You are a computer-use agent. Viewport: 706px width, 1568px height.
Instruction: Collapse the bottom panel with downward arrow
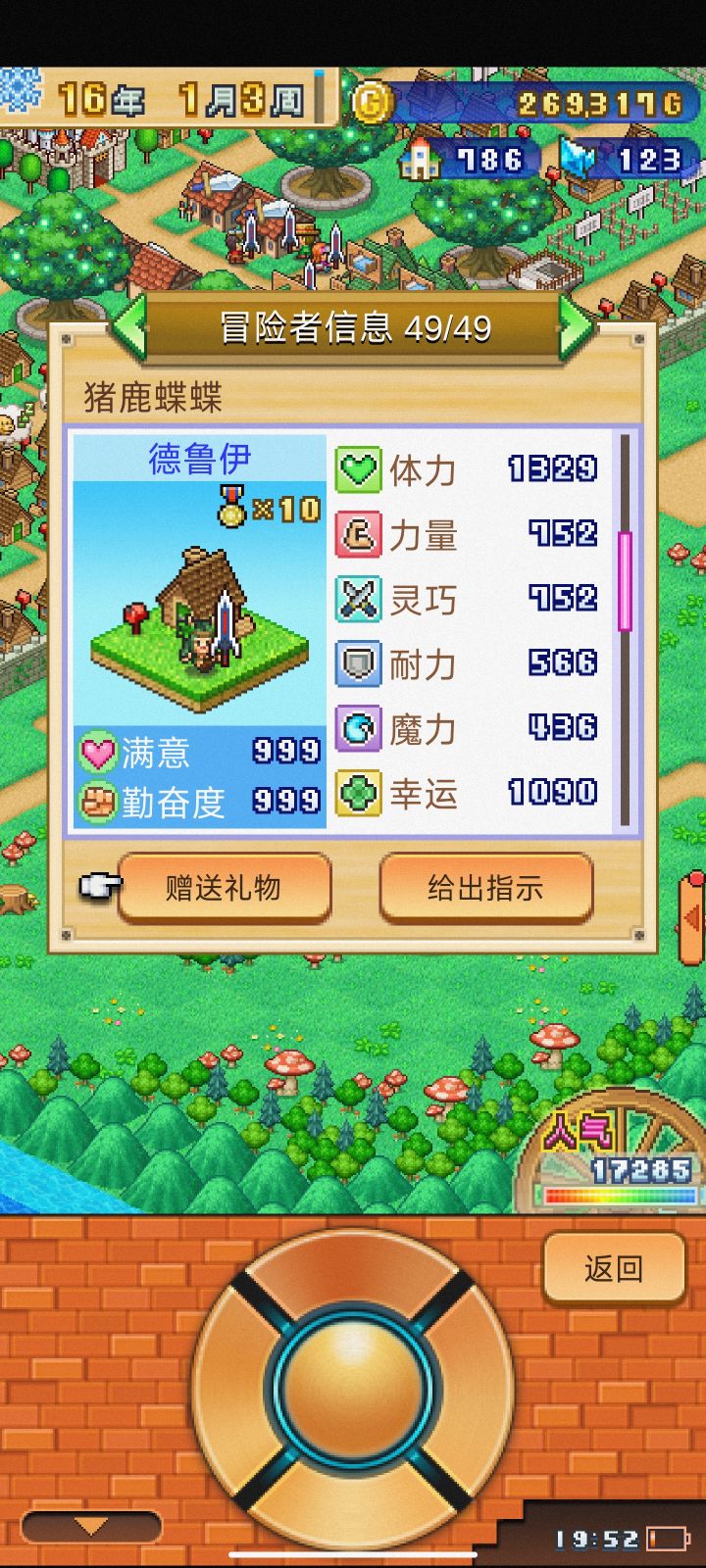click(88, 1525)
